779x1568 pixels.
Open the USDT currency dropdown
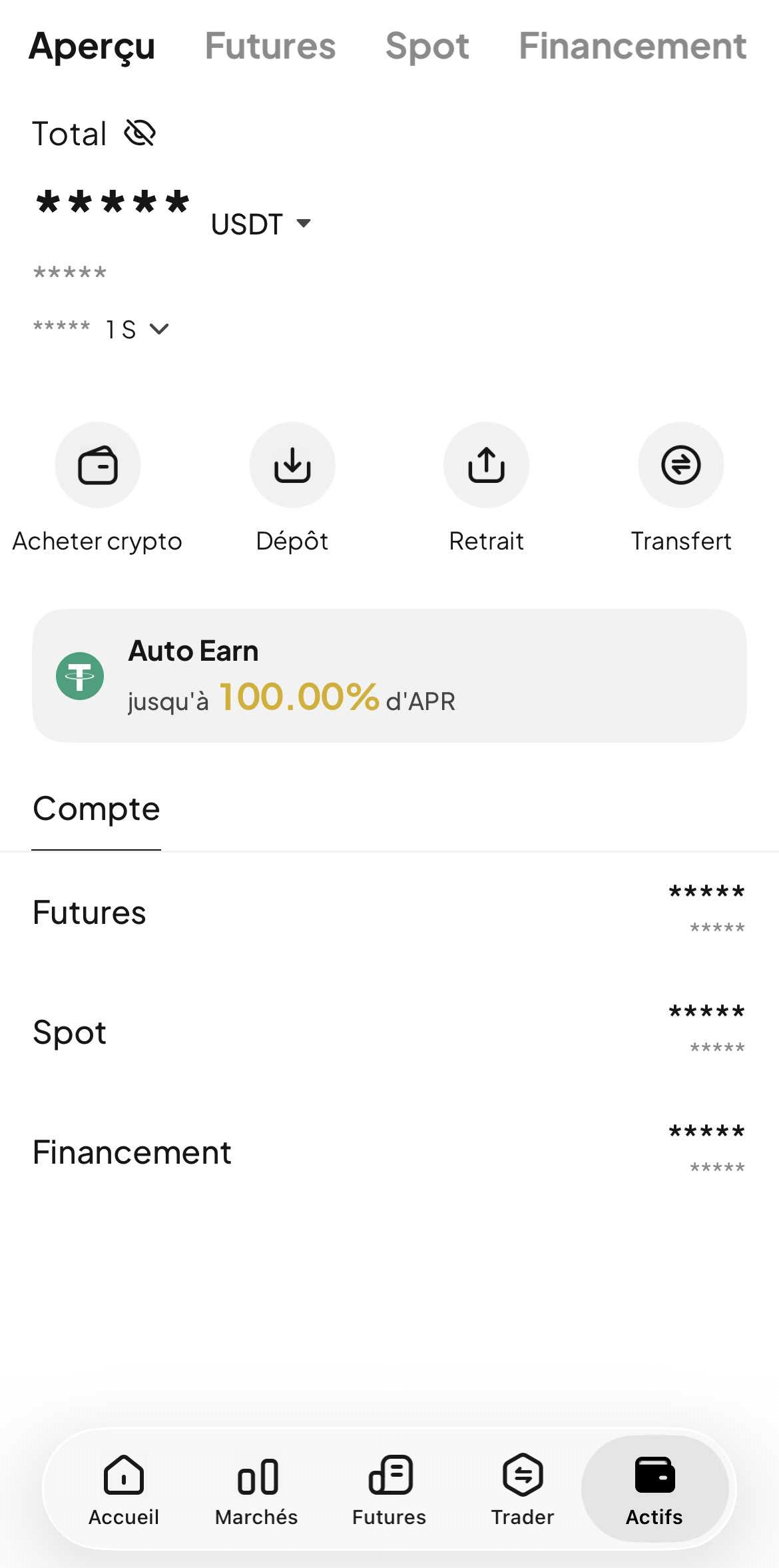(x=260, y=224)
